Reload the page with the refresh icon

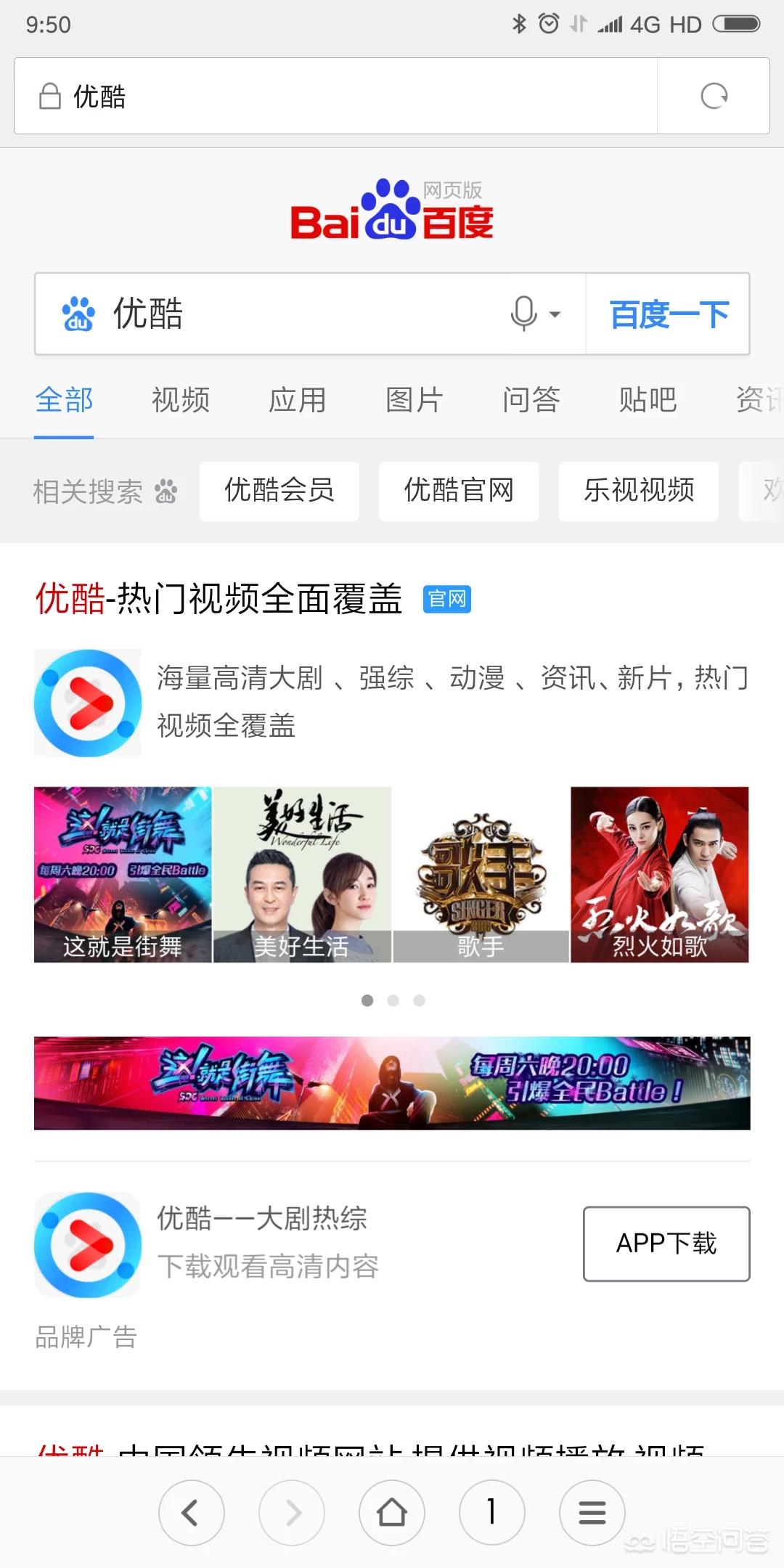[714, 96]
